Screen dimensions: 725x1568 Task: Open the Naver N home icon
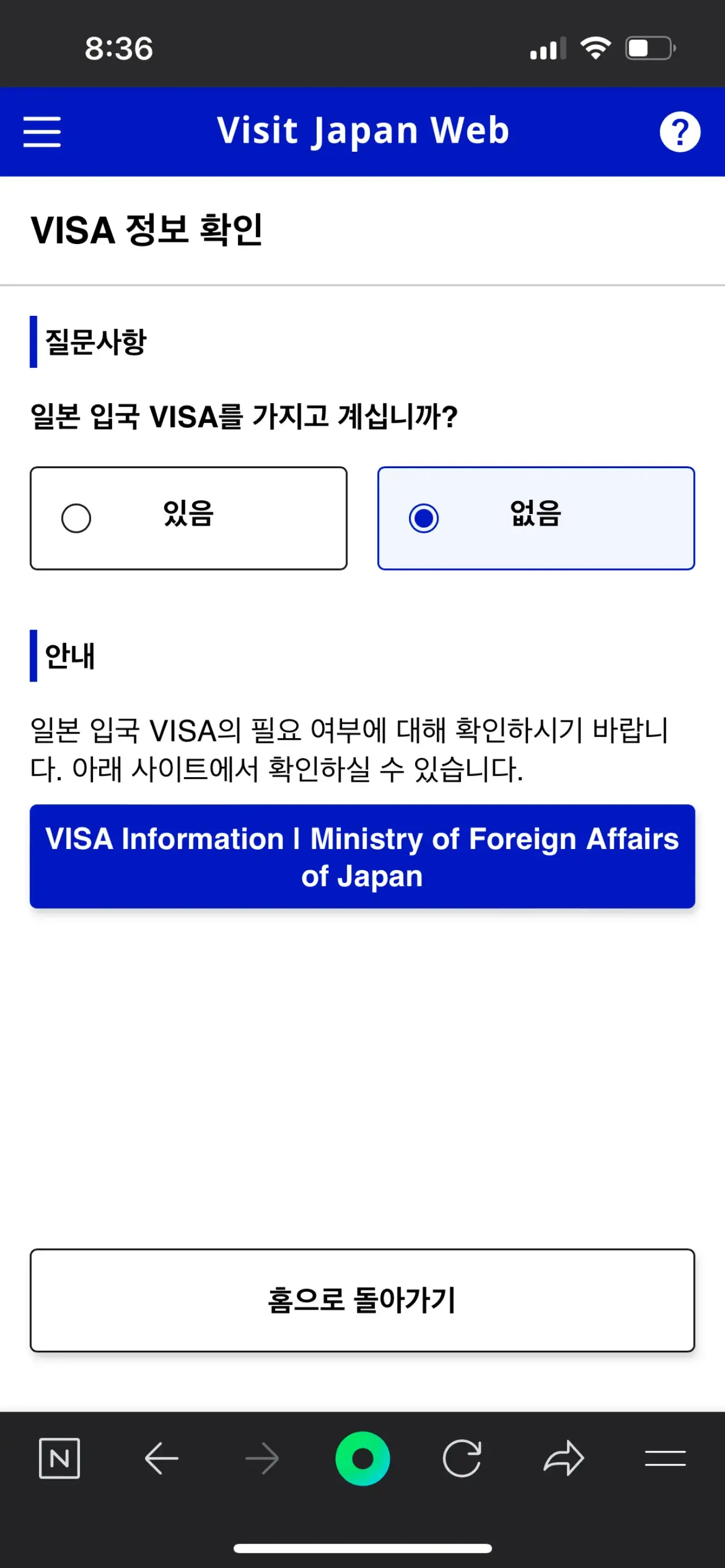(x=59, y=1458)
